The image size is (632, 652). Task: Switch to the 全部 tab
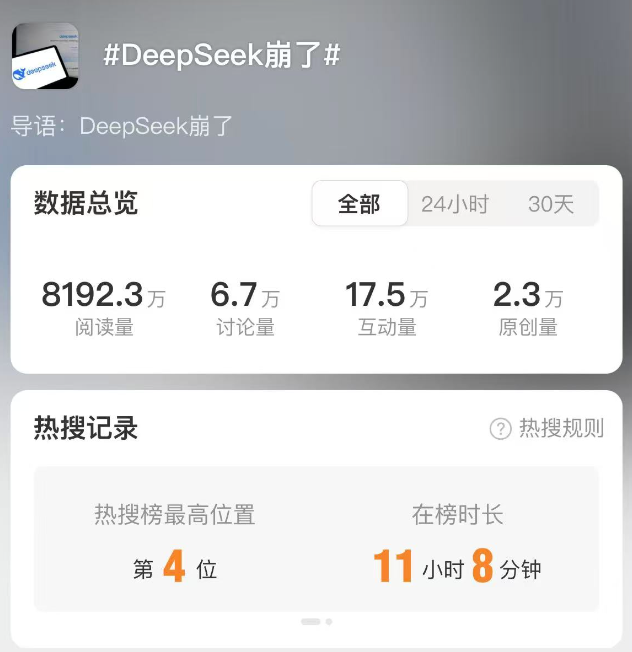point(359,204)
